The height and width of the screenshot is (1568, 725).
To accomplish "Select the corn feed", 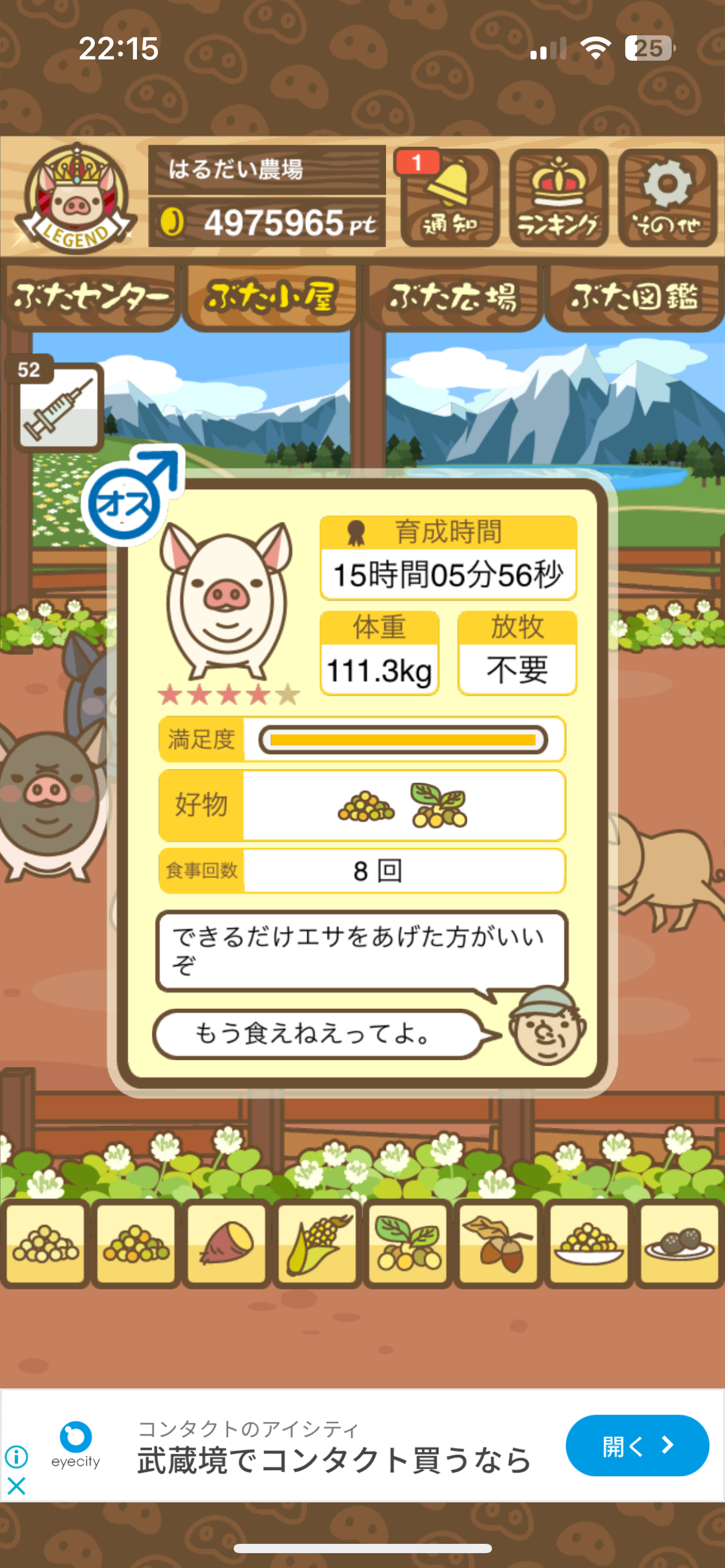I will (x=317, y=1244).
